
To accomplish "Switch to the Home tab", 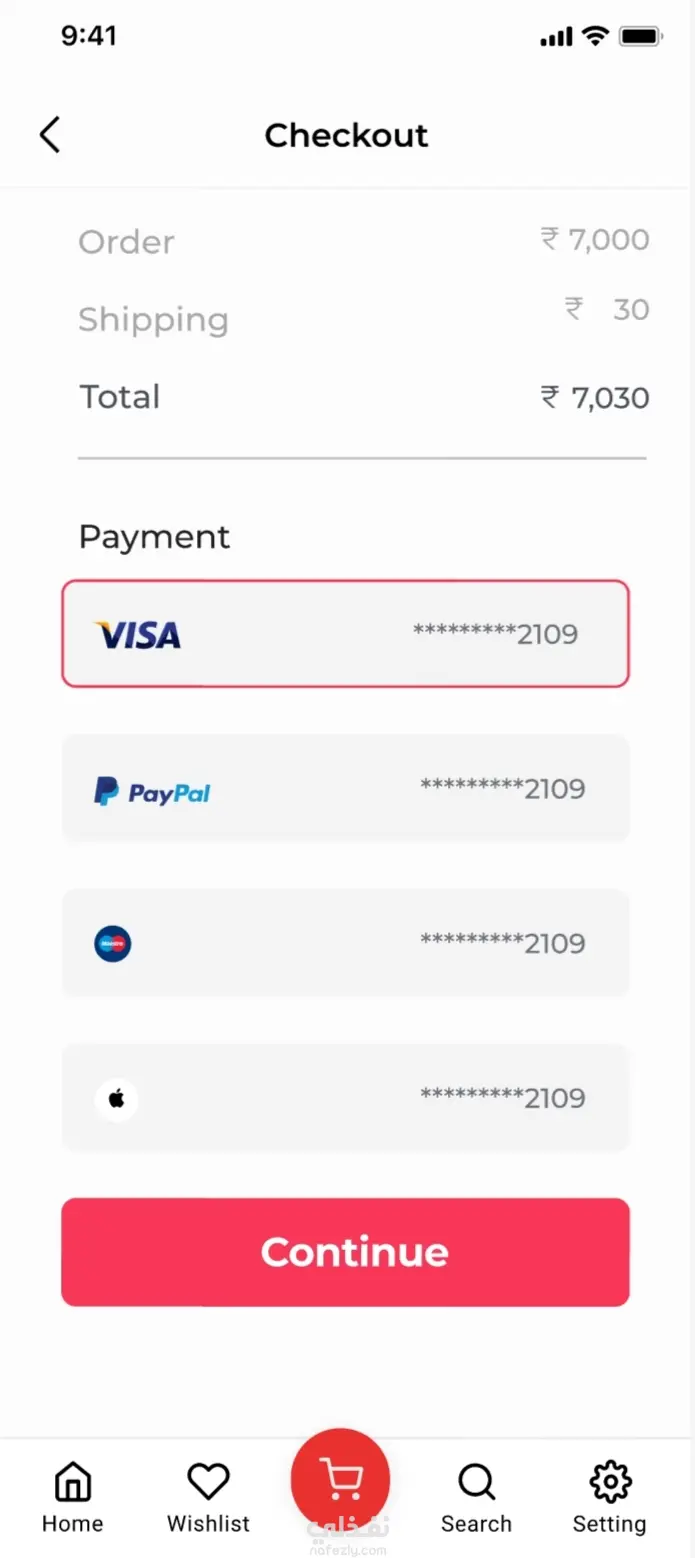I will 72,1497.
